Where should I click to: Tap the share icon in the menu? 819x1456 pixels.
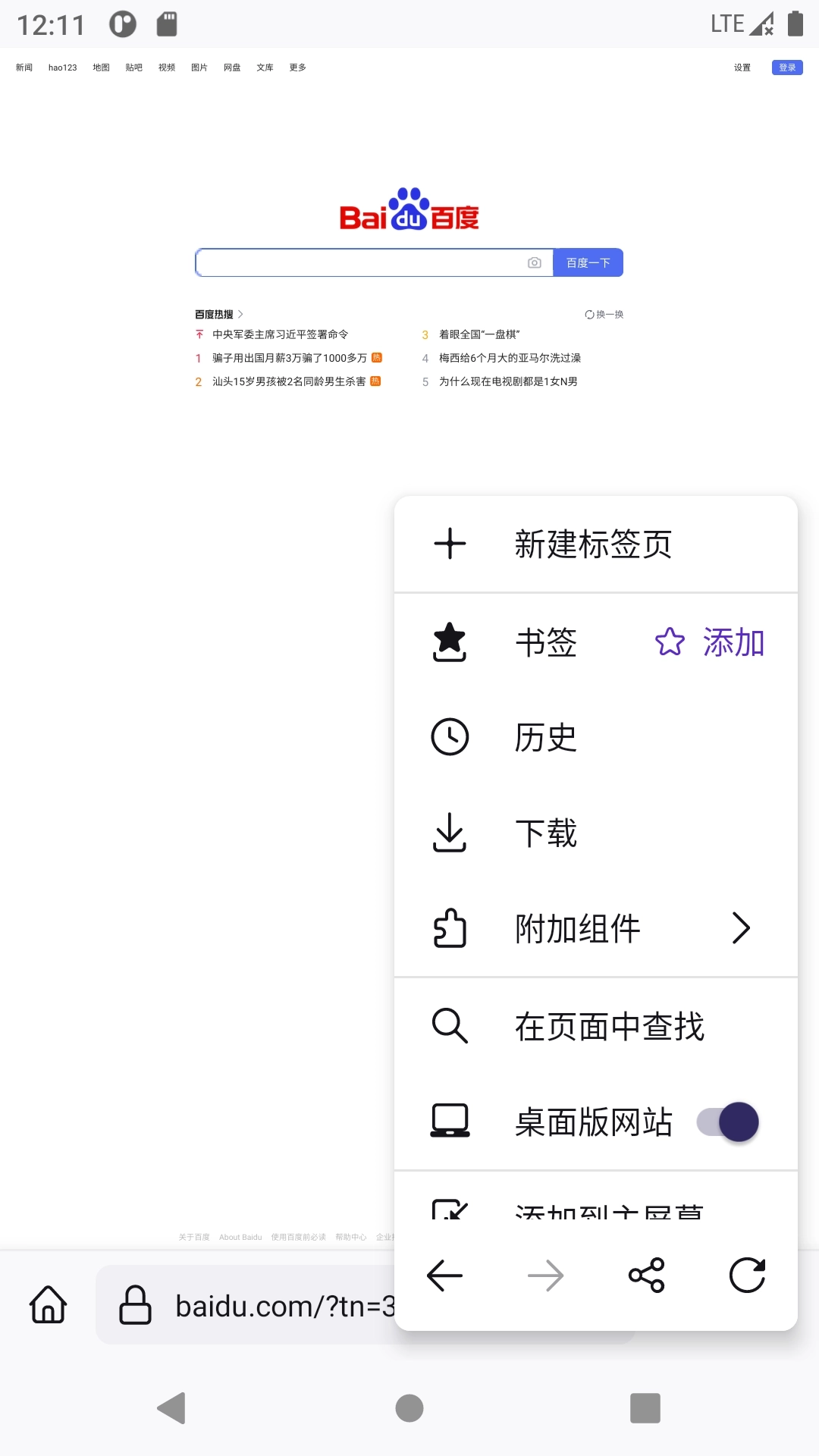pos(645,1276)
